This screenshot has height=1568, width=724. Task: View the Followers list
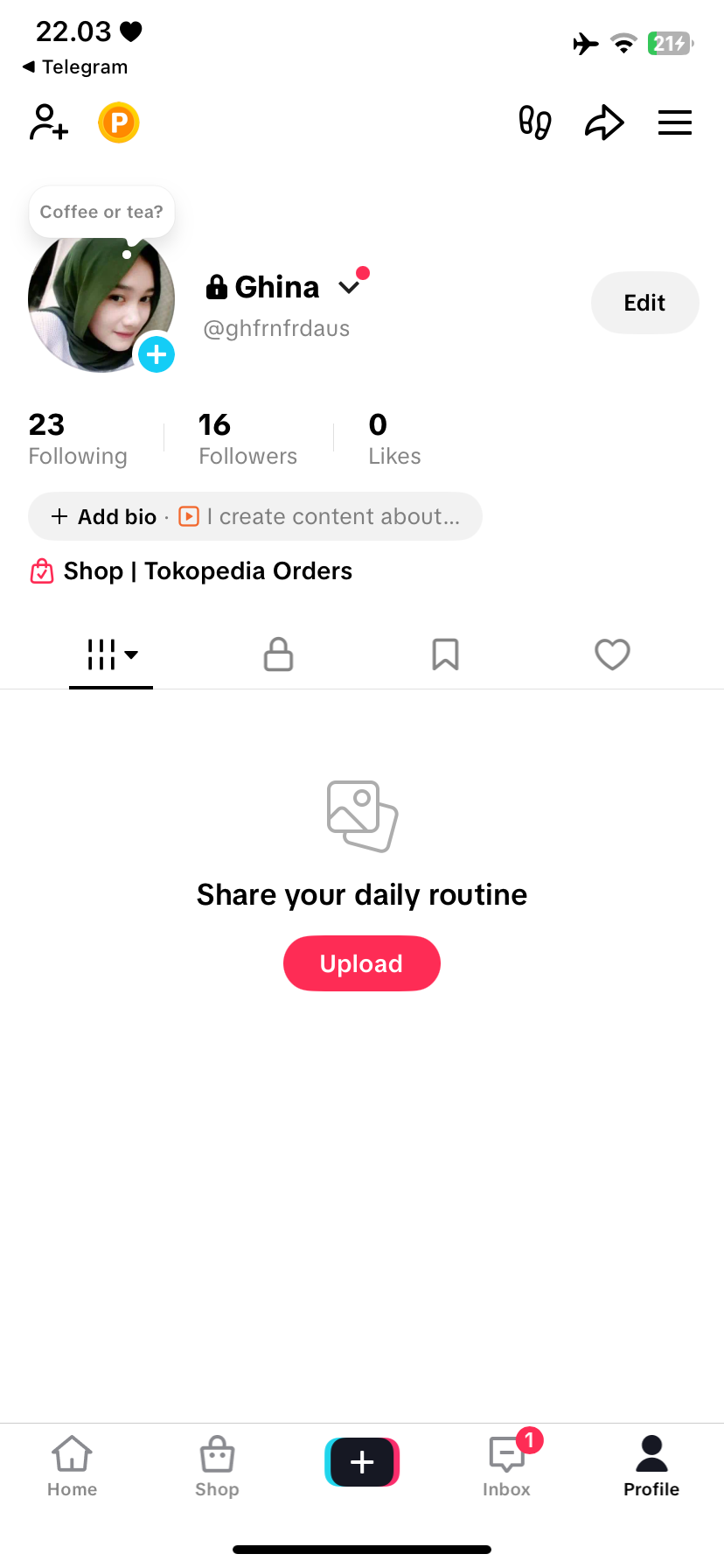pyautogui.click(x=247, y=439)
